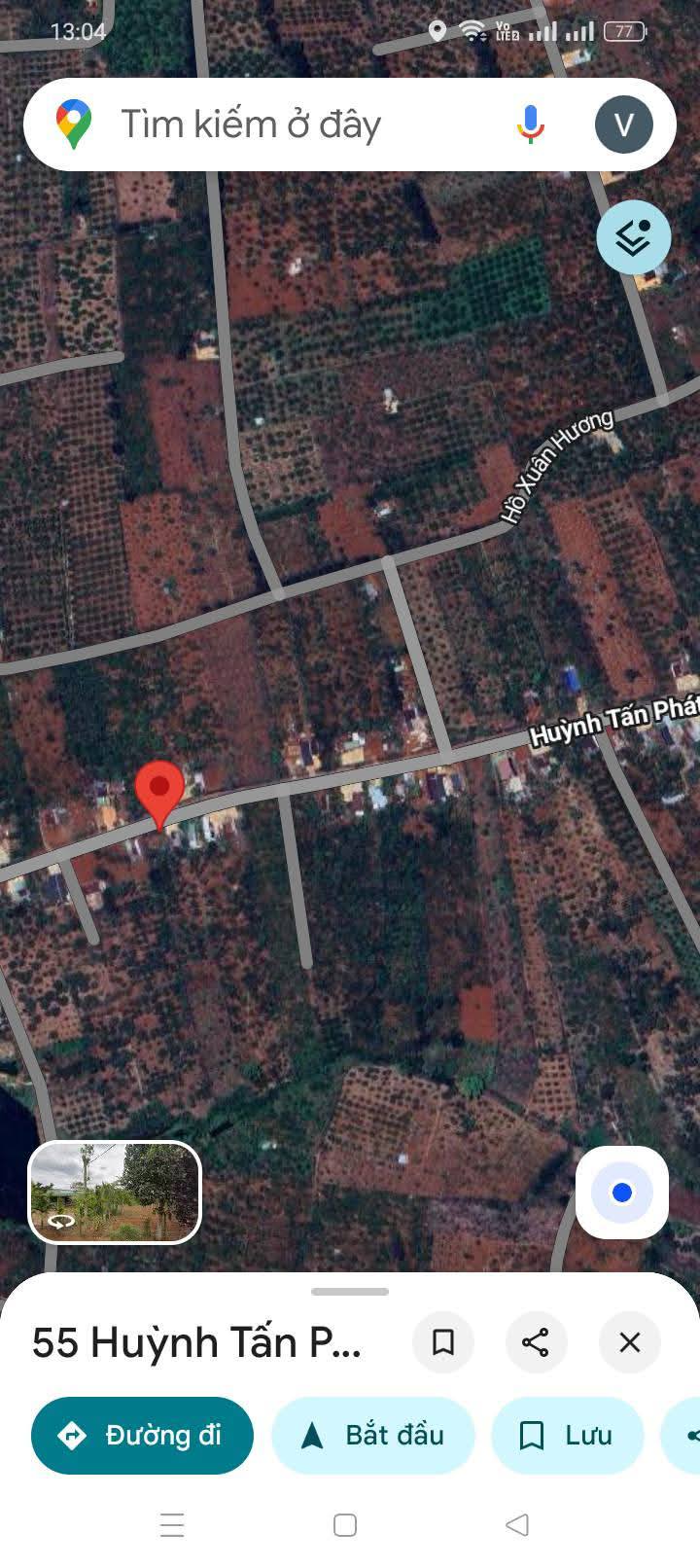Center map on my current location
Screen dimensions: 700x1568
(622, 1193)
